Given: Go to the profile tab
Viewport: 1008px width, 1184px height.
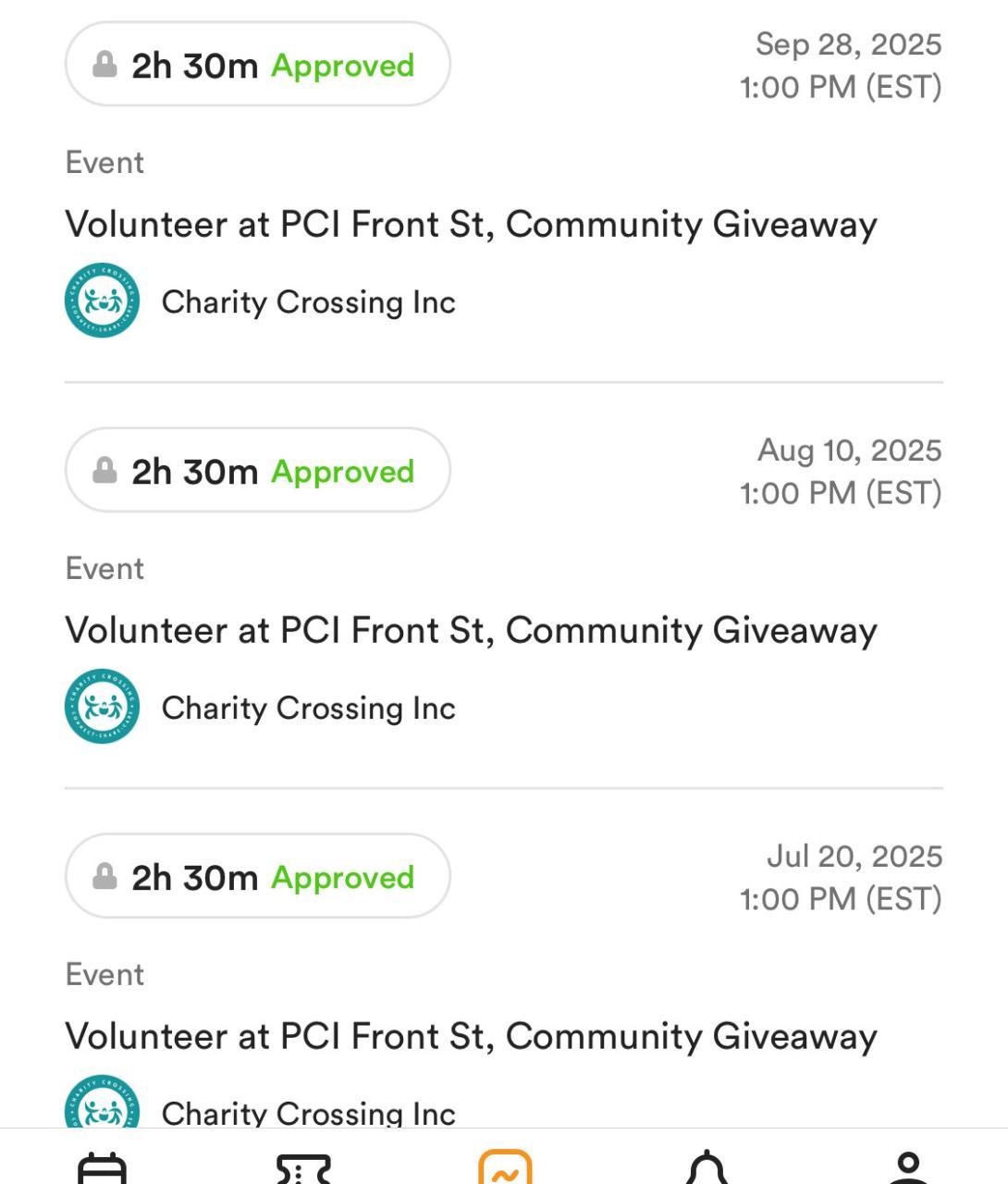Looking at the screenshot, I should [908, 1167].
